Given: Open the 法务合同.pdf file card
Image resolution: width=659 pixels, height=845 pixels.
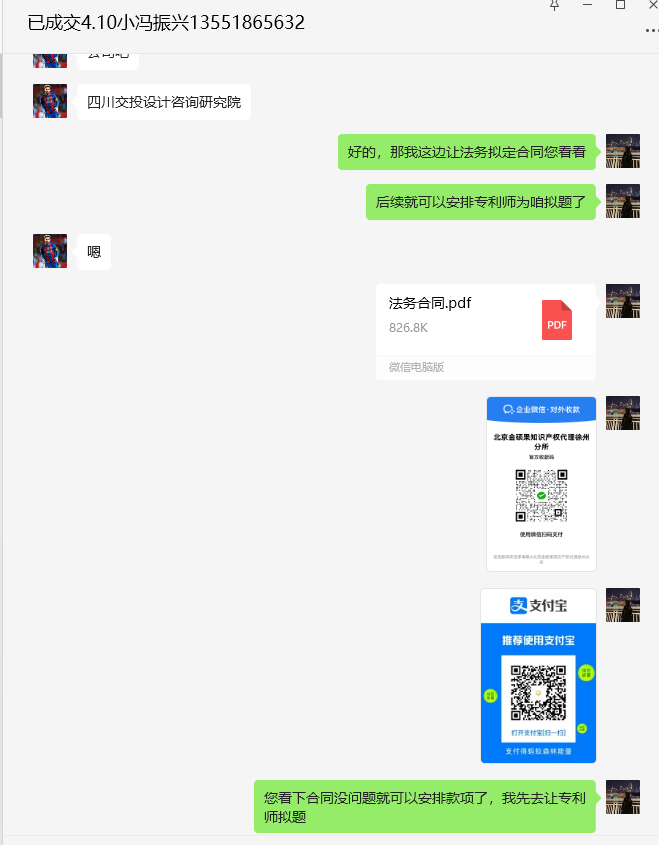Looking at the screenshot, I should (x=486, y=331).
